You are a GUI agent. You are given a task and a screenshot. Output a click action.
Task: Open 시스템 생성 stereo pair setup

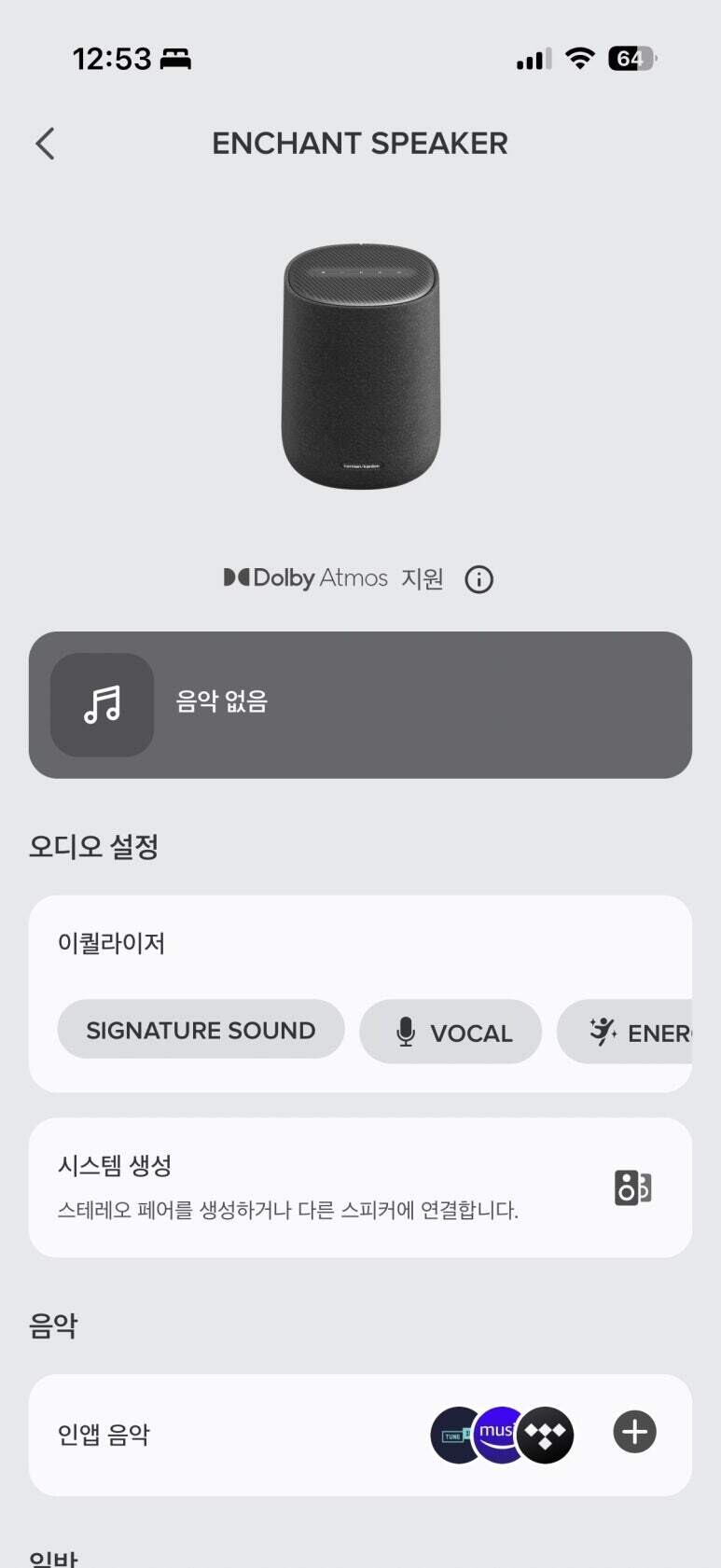[x=360, y=1187]
